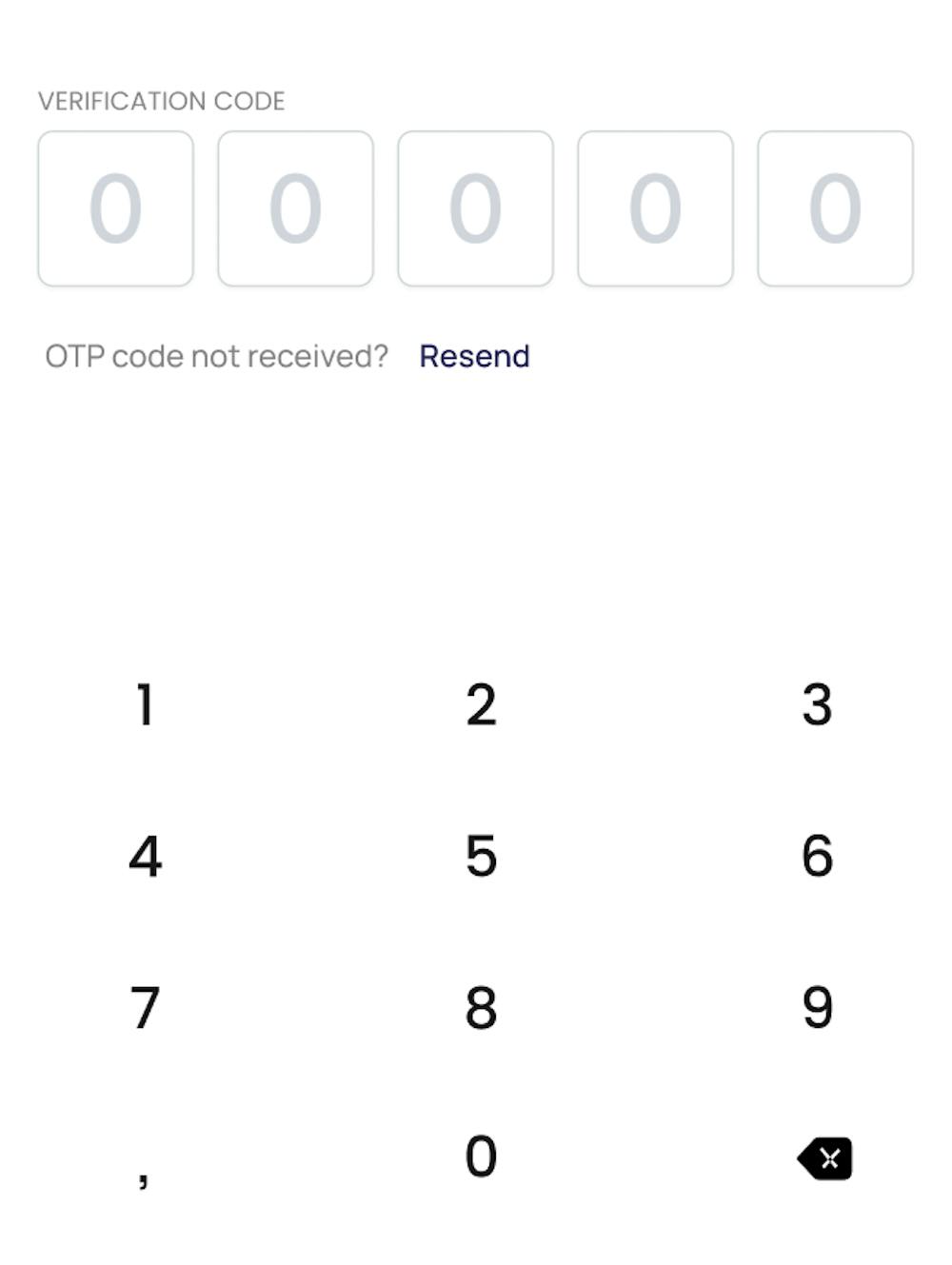The width and height of the screenshot is (952, 1265).
Task: Click the OTP code not received text
Action: click(x=218, y=355)
